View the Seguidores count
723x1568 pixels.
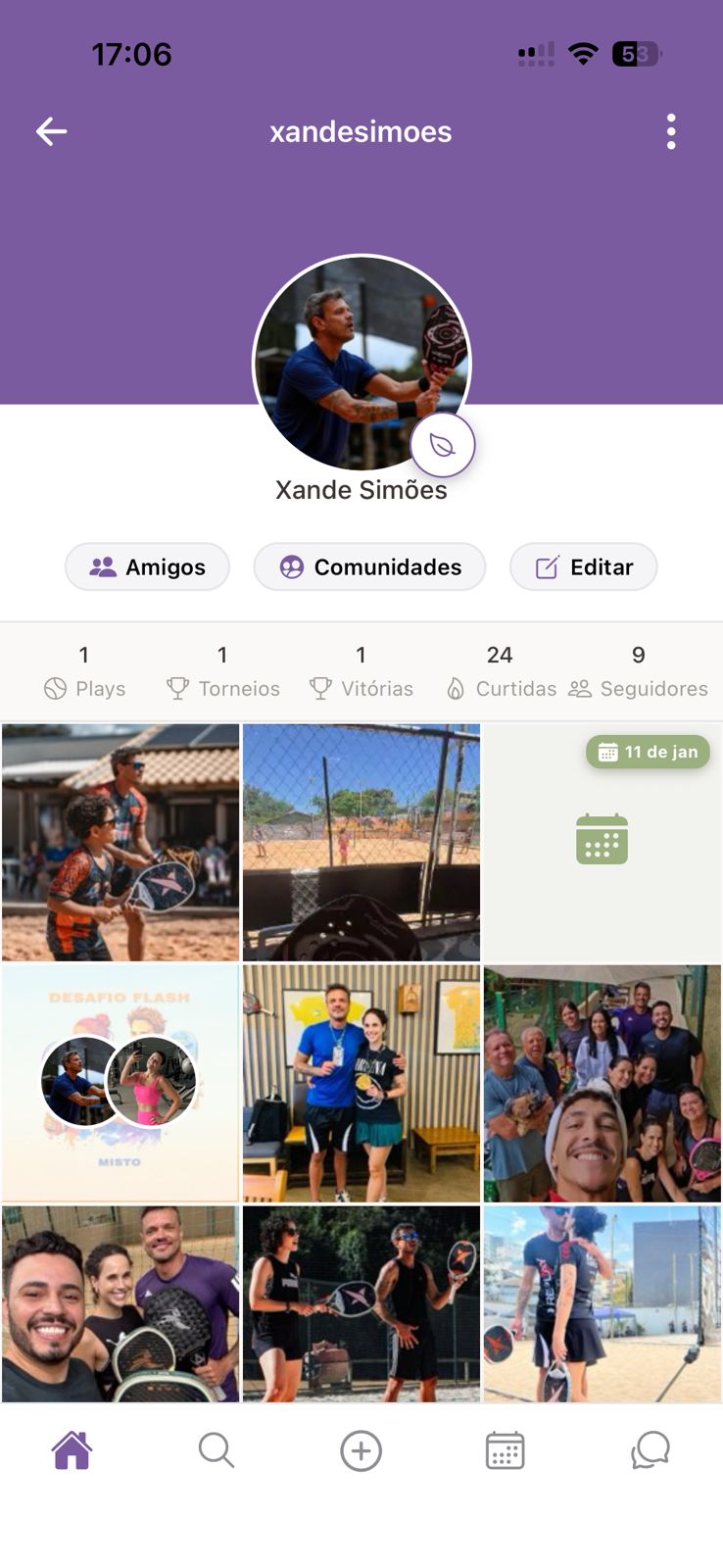pos(639,672)
